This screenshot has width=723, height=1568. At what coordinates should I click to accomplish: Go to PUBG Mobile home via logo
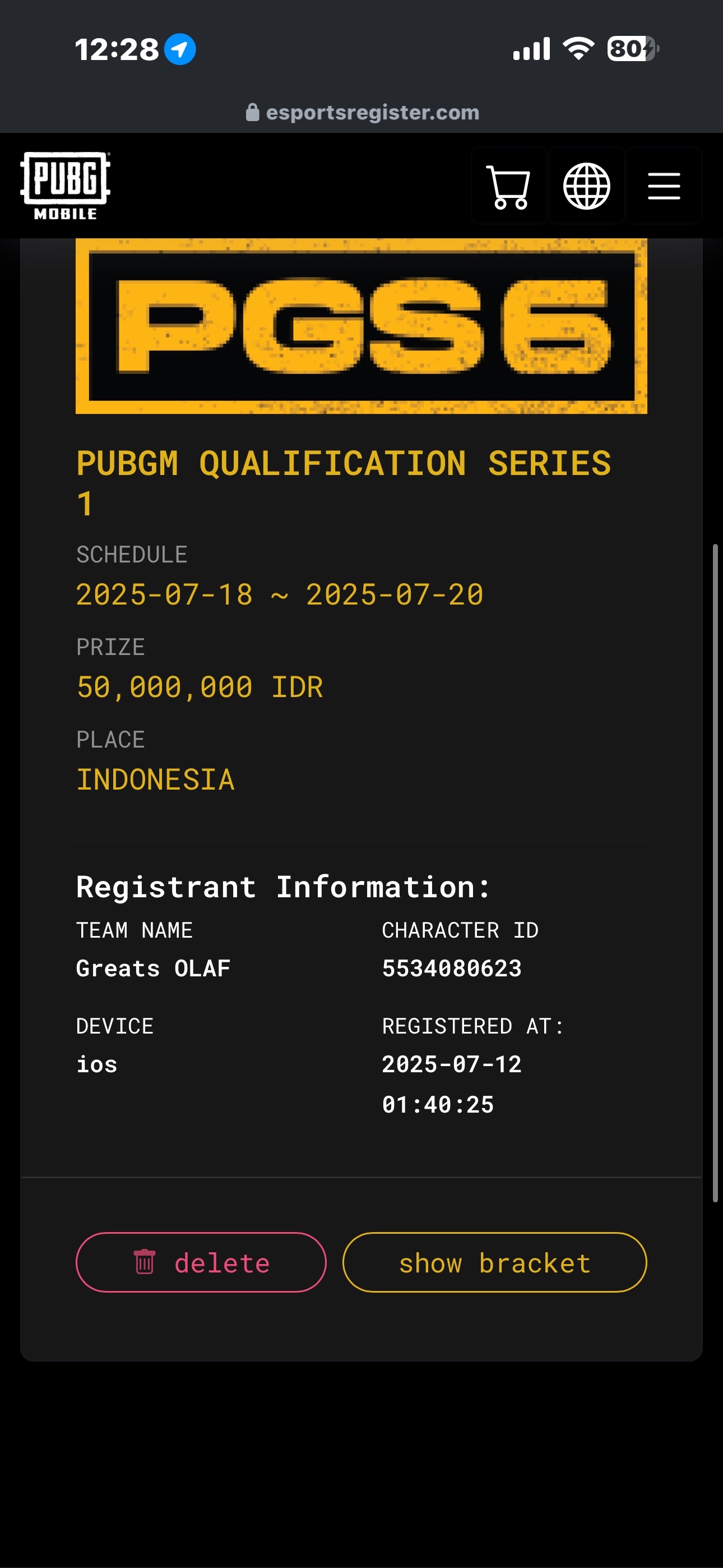coord(65,186)
